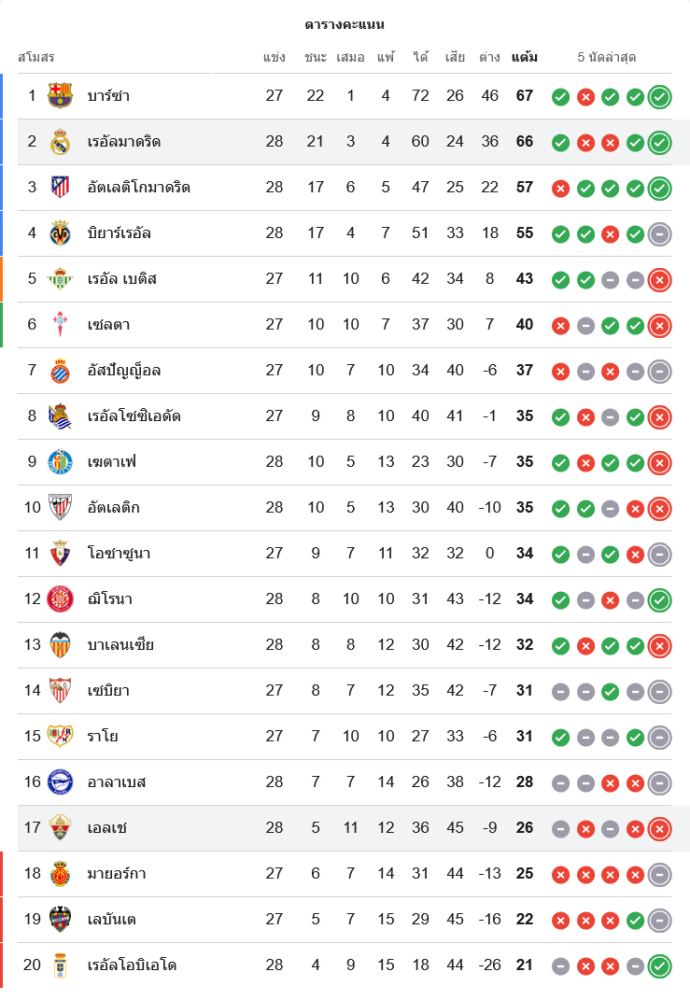Open the อัสปัญญ็อล team row
Viewport: 690px width, 1000px height.
pyautogui.click(x=124, y=370)
